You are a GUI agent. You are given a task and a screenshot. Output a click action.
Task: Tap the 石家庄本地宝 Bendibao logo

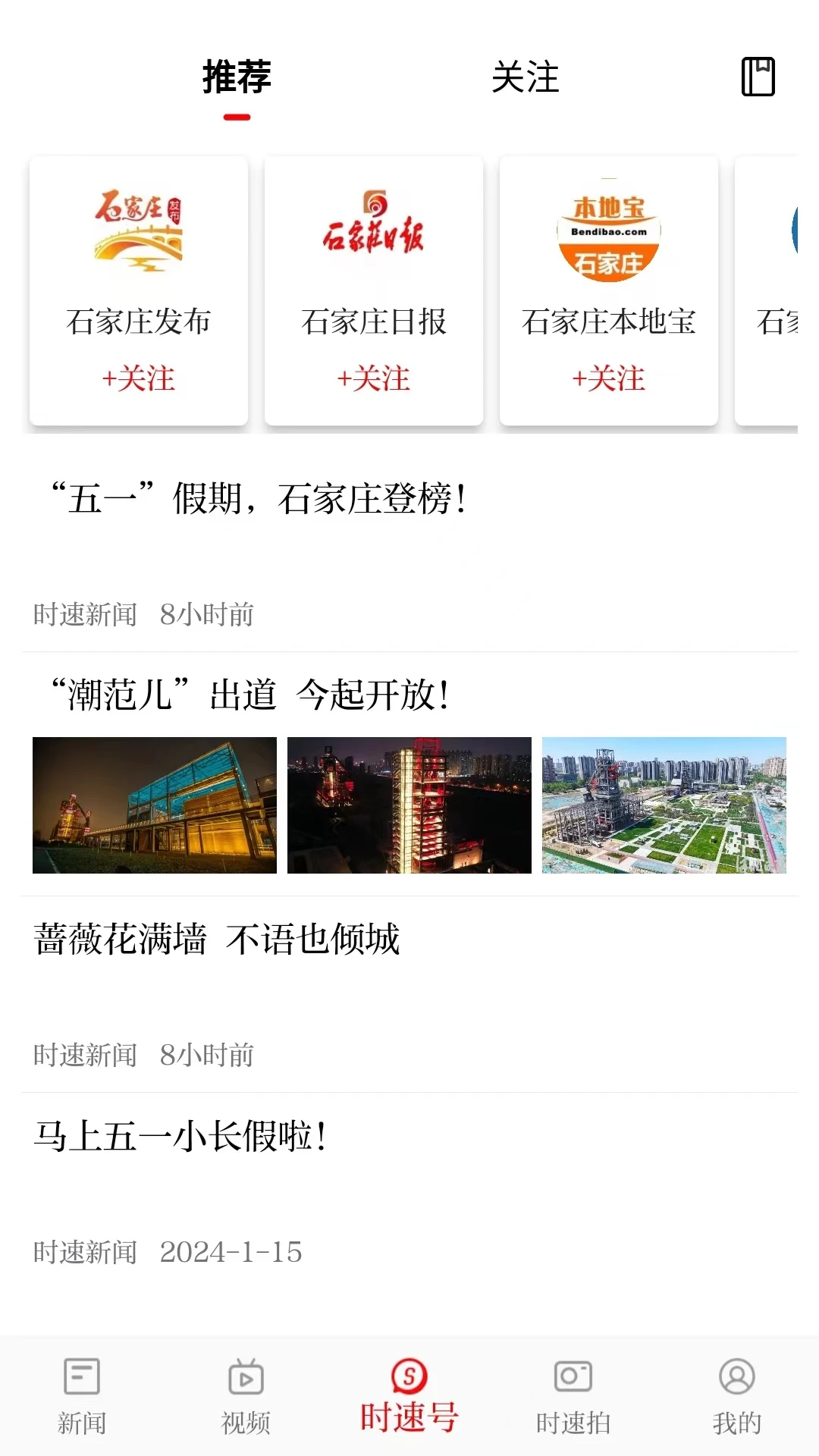click(x=610, y=235)
